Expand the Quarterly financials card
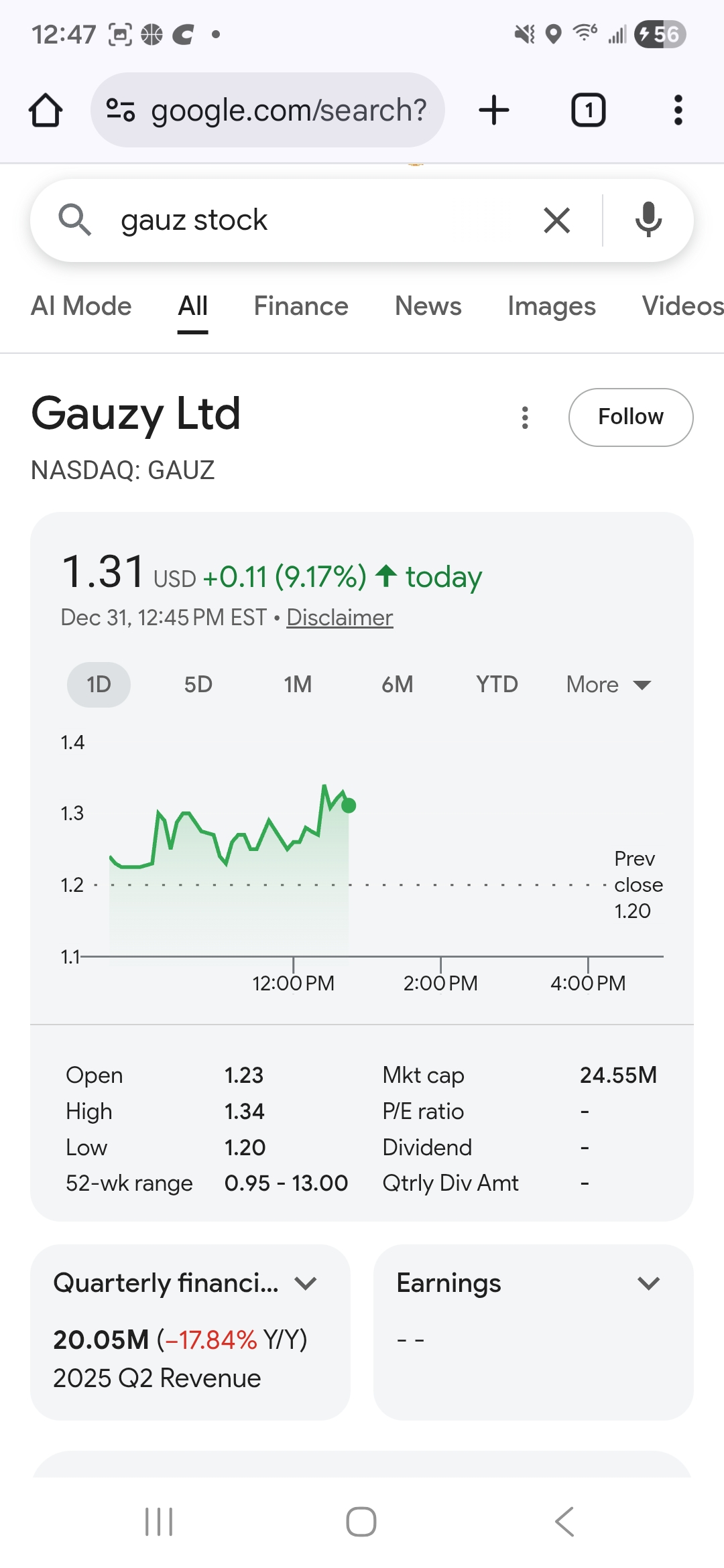 pos(305,1284)
